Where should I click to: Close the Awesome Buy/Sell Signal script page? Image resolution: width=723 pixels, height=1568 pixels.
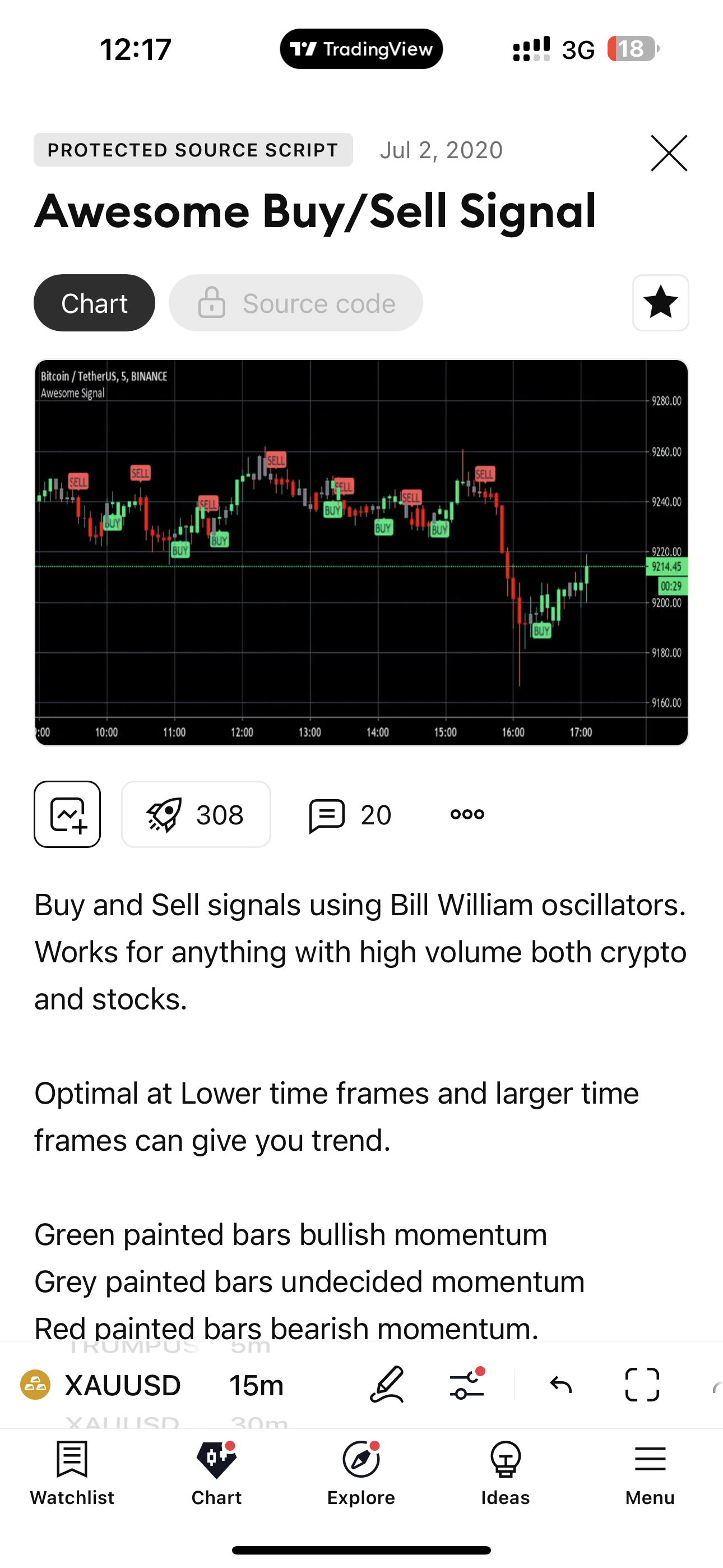click(x=668, y=154)
